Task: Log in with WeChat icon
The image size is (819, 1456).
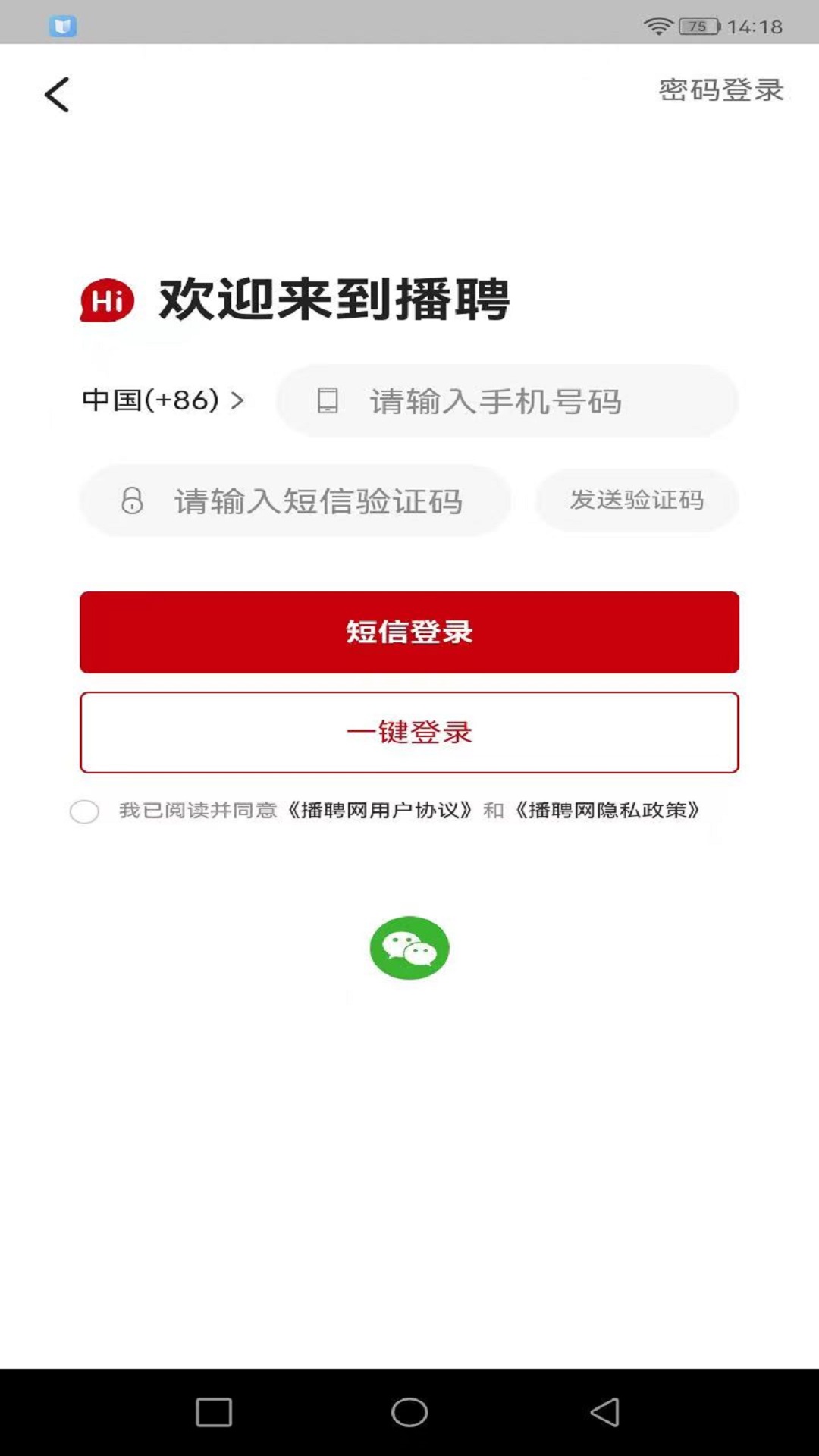Action: [x=409, y=947]
